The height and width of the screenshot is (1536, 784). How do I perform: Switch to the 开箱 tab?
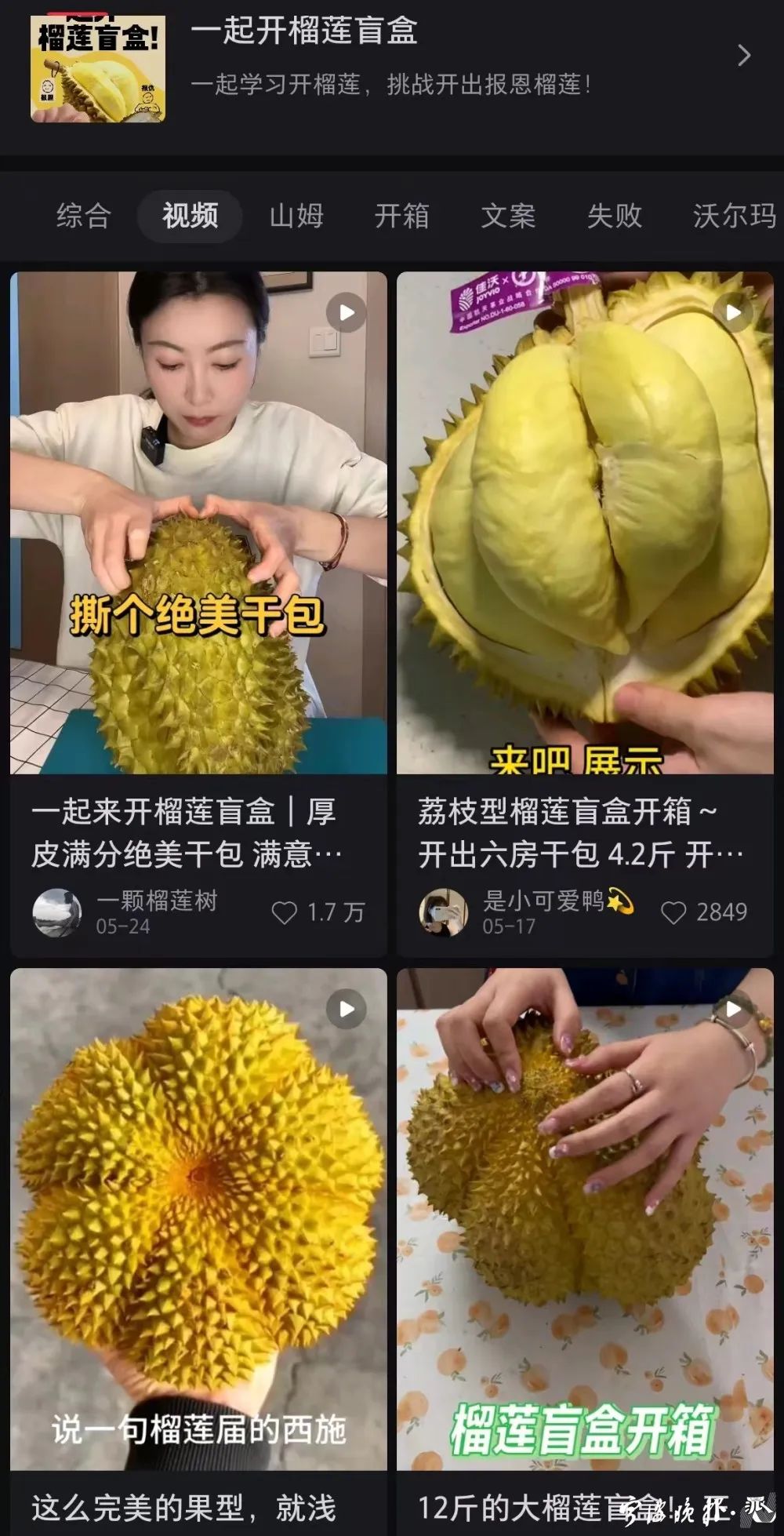click(x=402, y=216)
